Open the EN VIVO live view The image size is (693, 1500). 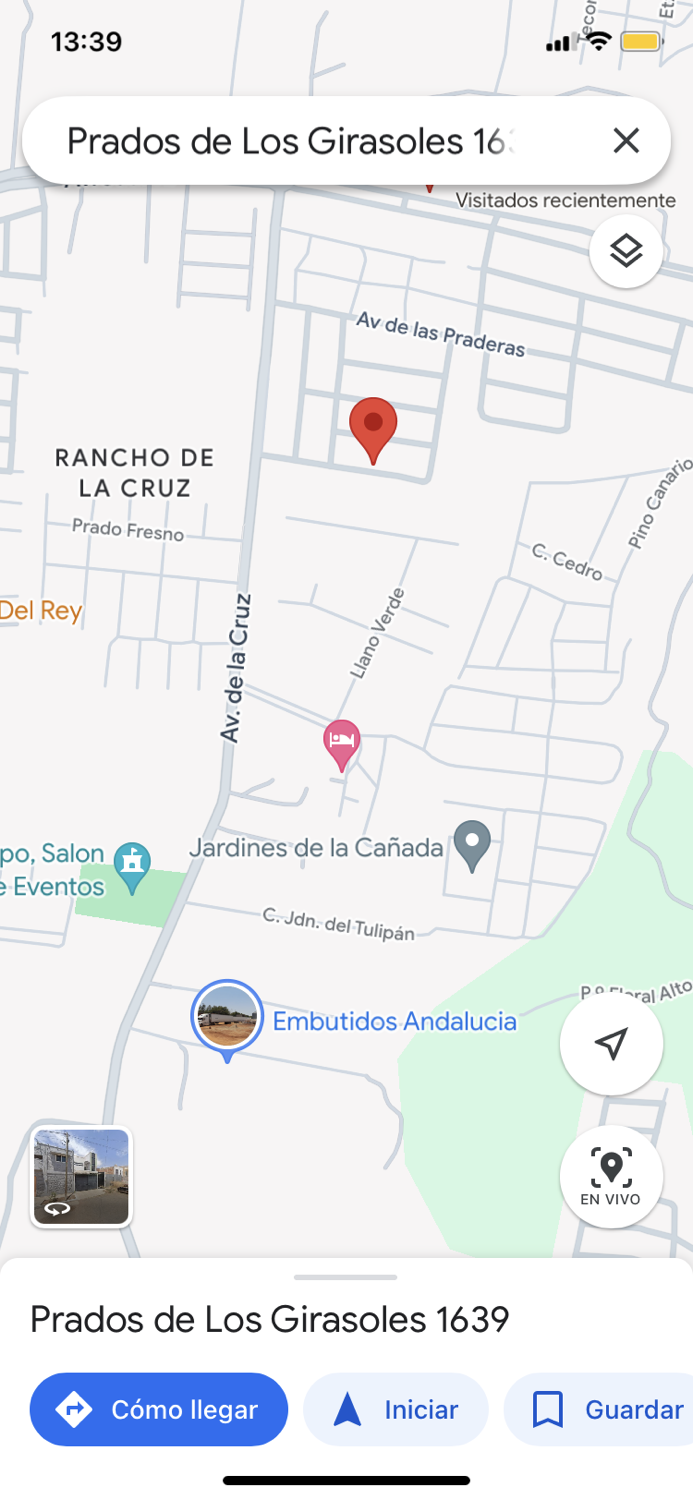tap(611, 1177)
